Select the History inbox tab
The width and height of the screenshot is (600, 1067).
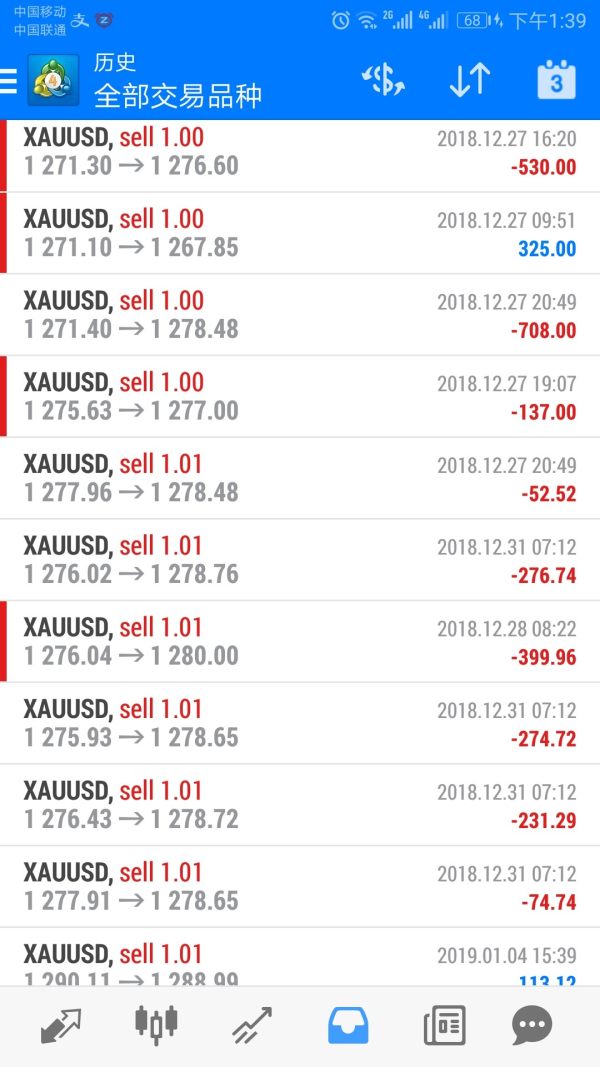pos(348,1026)
